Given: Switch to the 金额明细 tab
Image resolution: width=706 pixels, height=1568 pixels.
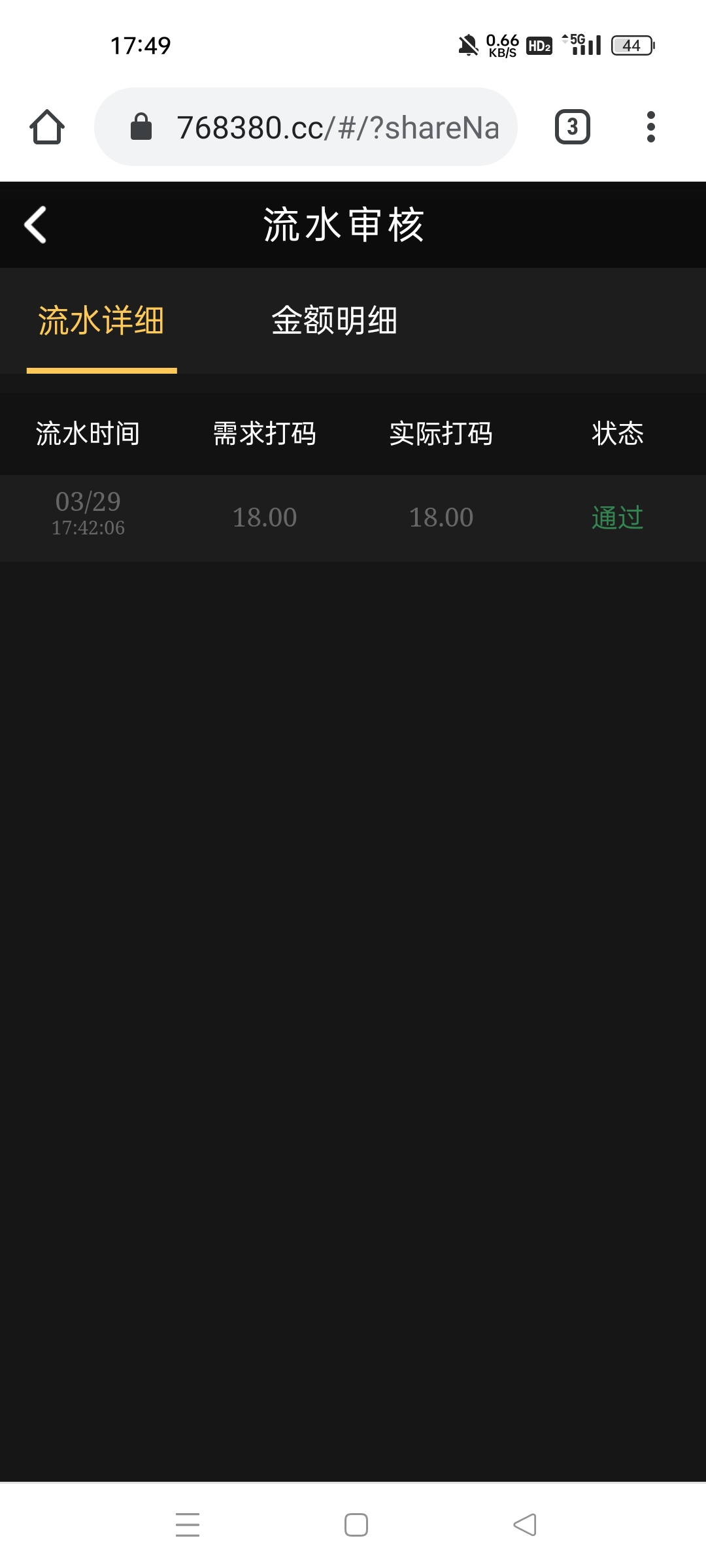Looking at the screenshot, I should point(334,320).
